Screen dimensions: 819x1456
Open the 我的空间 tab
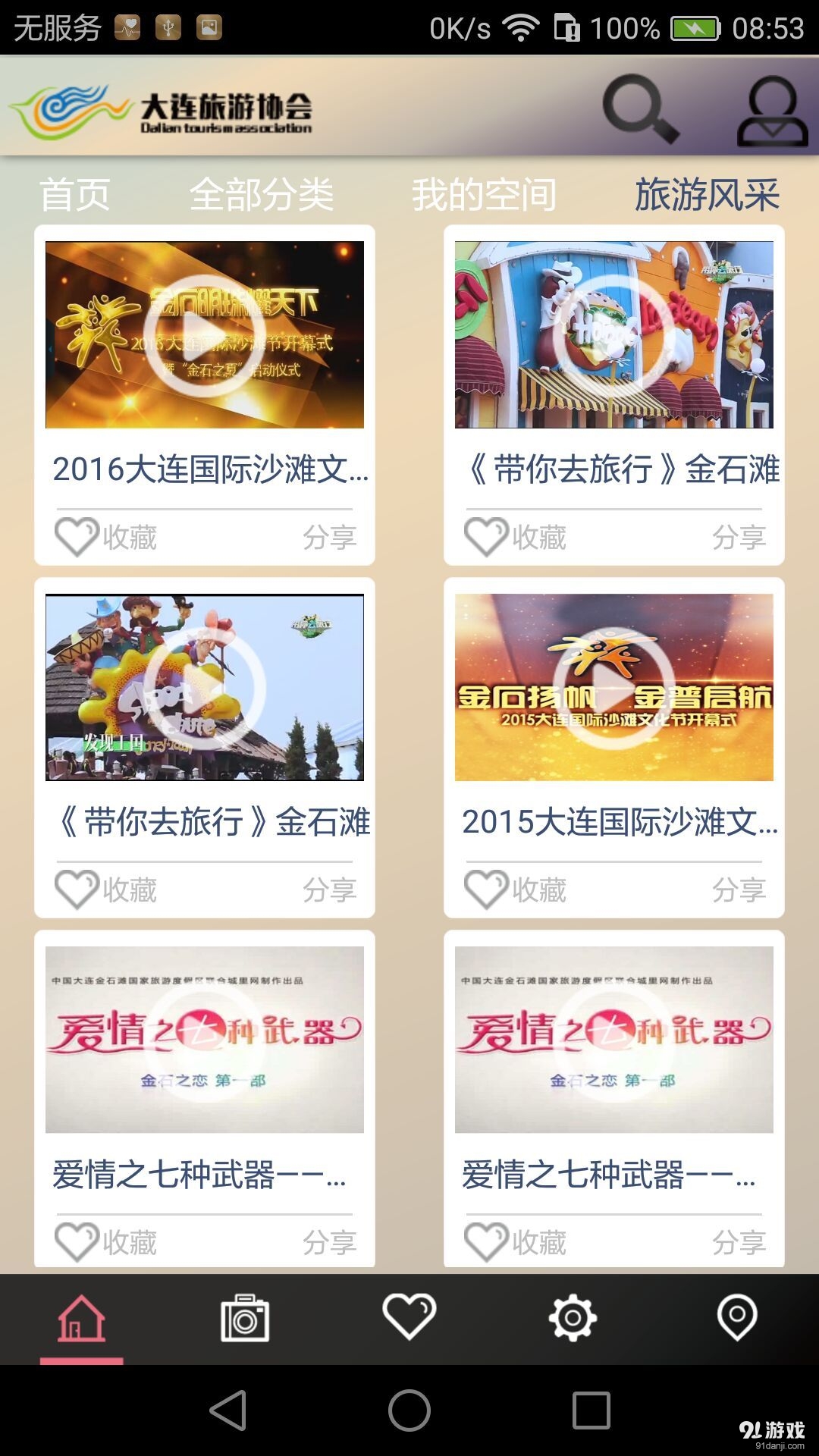point(483,194)
